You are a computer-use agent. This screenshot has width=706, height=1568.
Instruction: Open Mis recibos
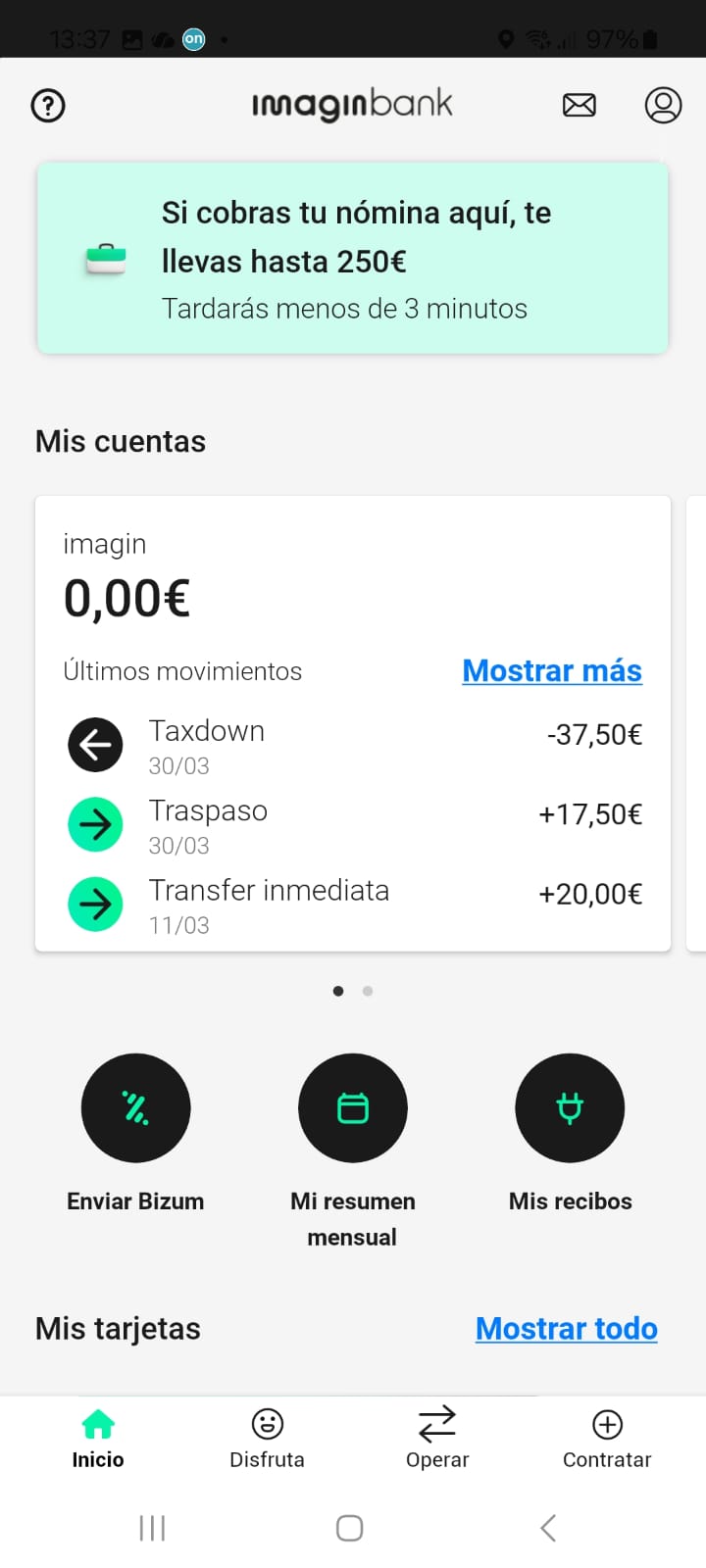570,1108
